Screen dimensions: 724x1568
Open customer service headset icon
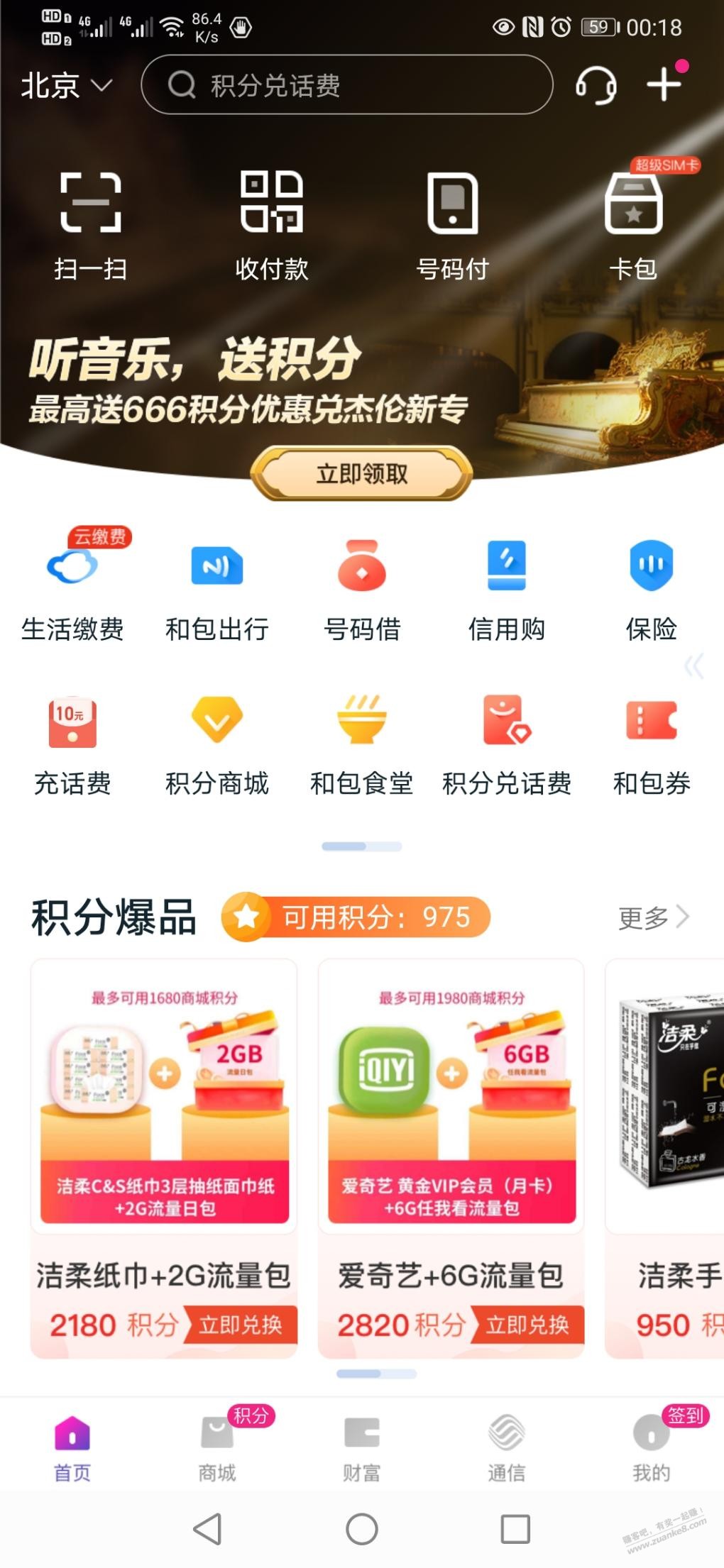596,85
